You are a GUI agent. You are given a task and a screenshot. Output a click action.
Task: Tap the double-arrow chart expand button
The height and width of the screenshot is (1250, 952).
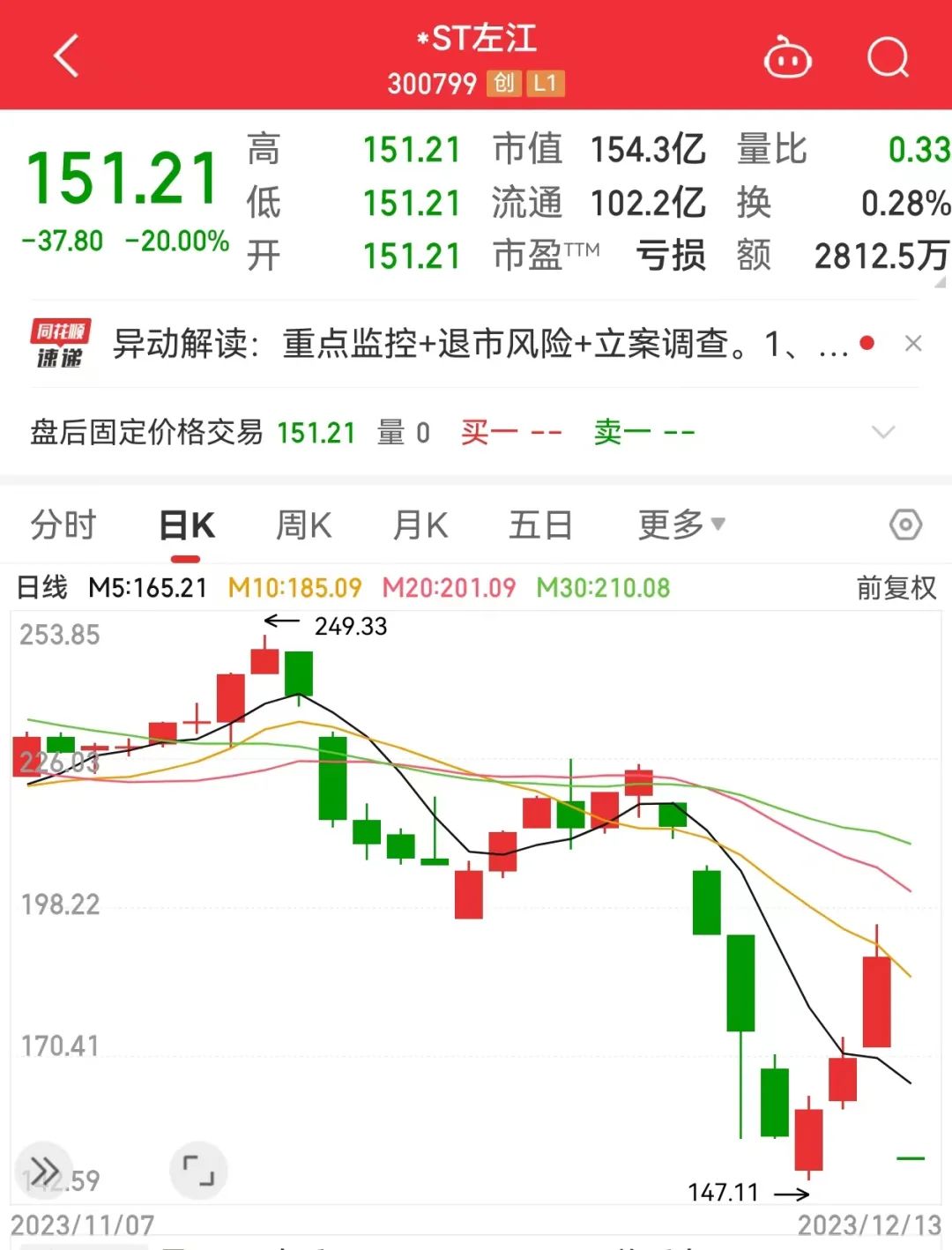click(x=44, y=1171)
